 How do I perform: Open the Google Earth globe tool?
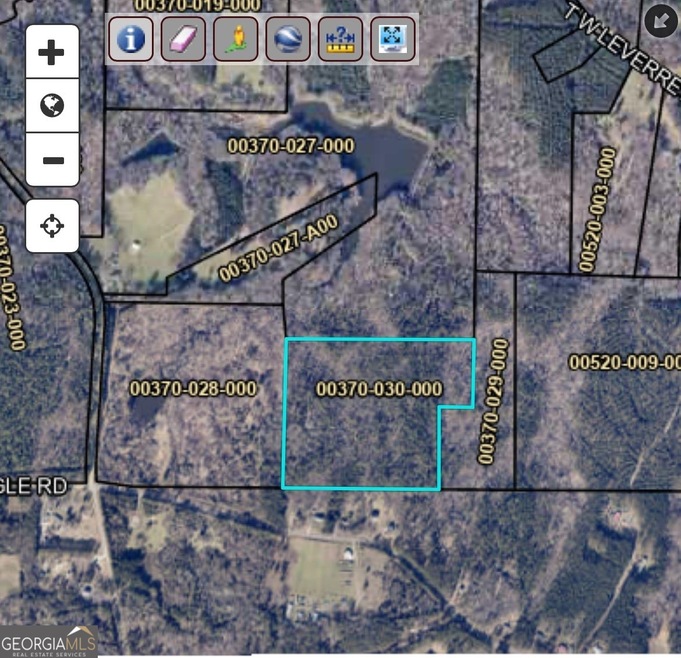[288, 39]
